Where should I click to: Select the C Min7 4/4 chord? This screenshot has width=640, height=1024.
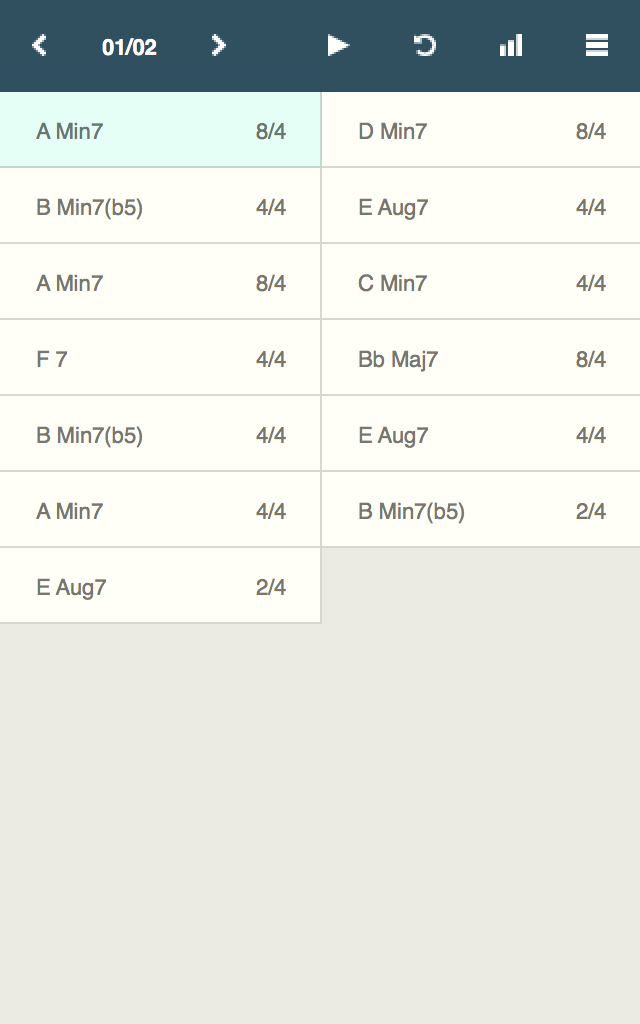pos(481,283)
